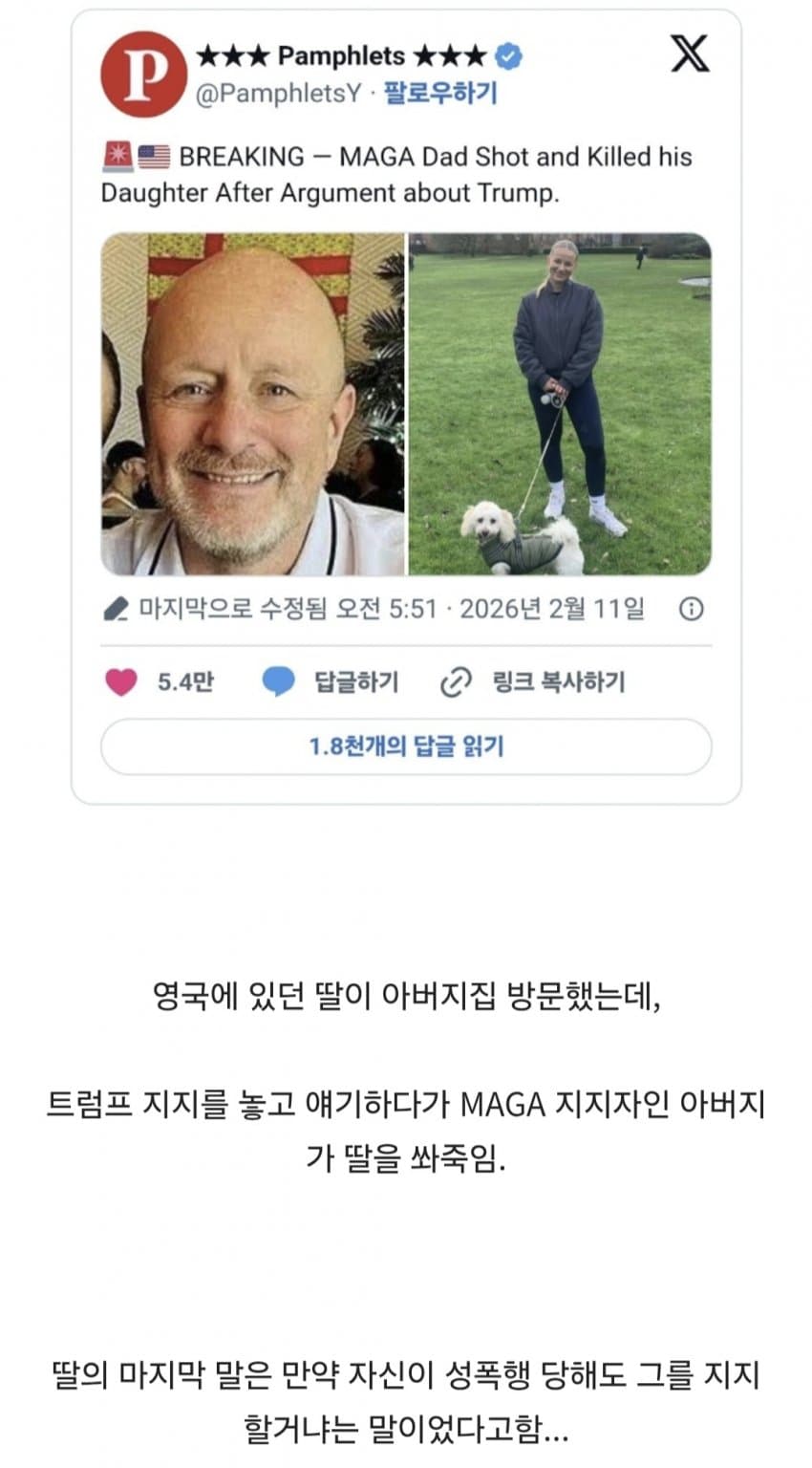
Task: Copy the tweet link with 링크 복사하기
Action: [533, 682]
